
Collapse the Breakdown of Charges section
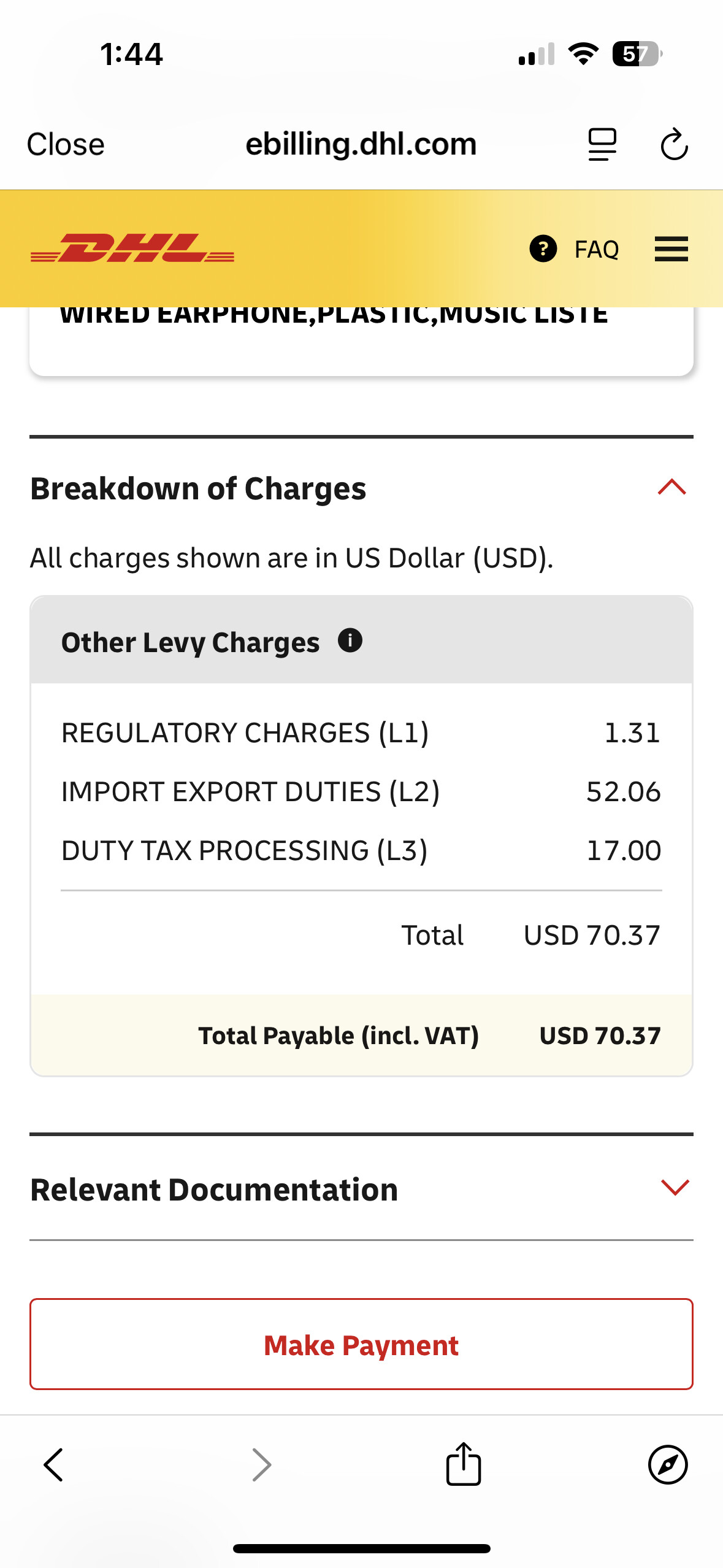(x=671, y=488)
